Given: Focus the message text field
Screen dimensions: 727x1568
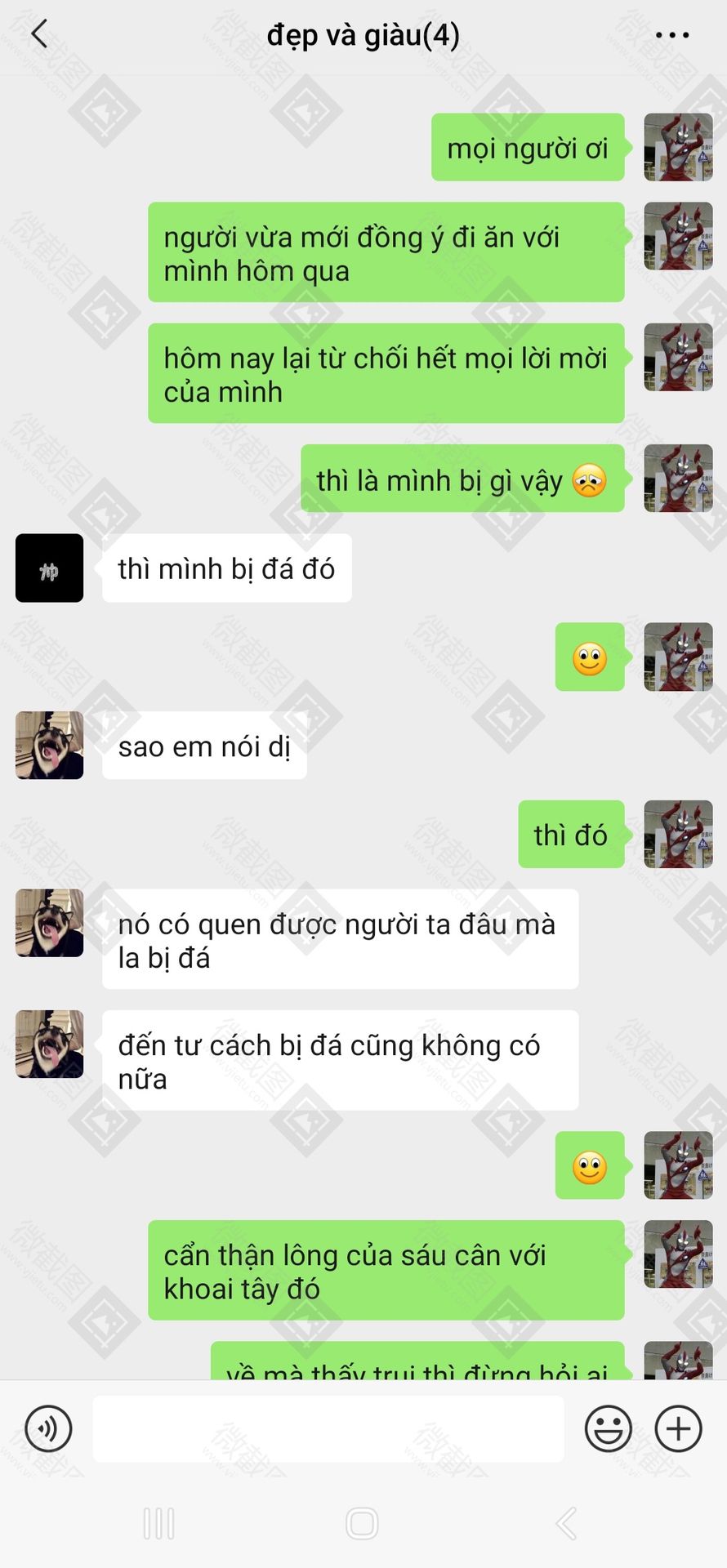Looking at the screenshot, I should pos(328,1428).
